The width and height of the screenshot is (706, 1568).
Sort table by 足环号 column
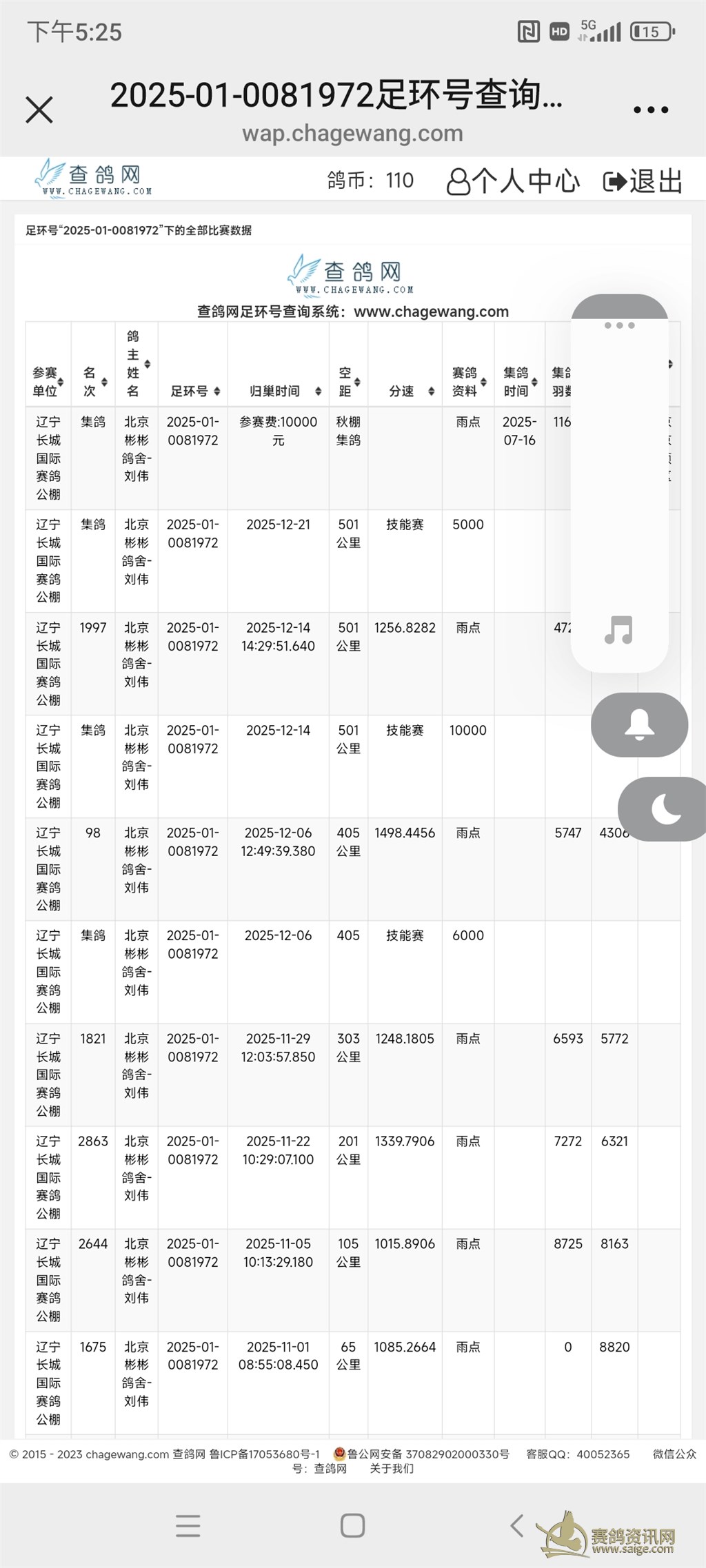(194, 391)
